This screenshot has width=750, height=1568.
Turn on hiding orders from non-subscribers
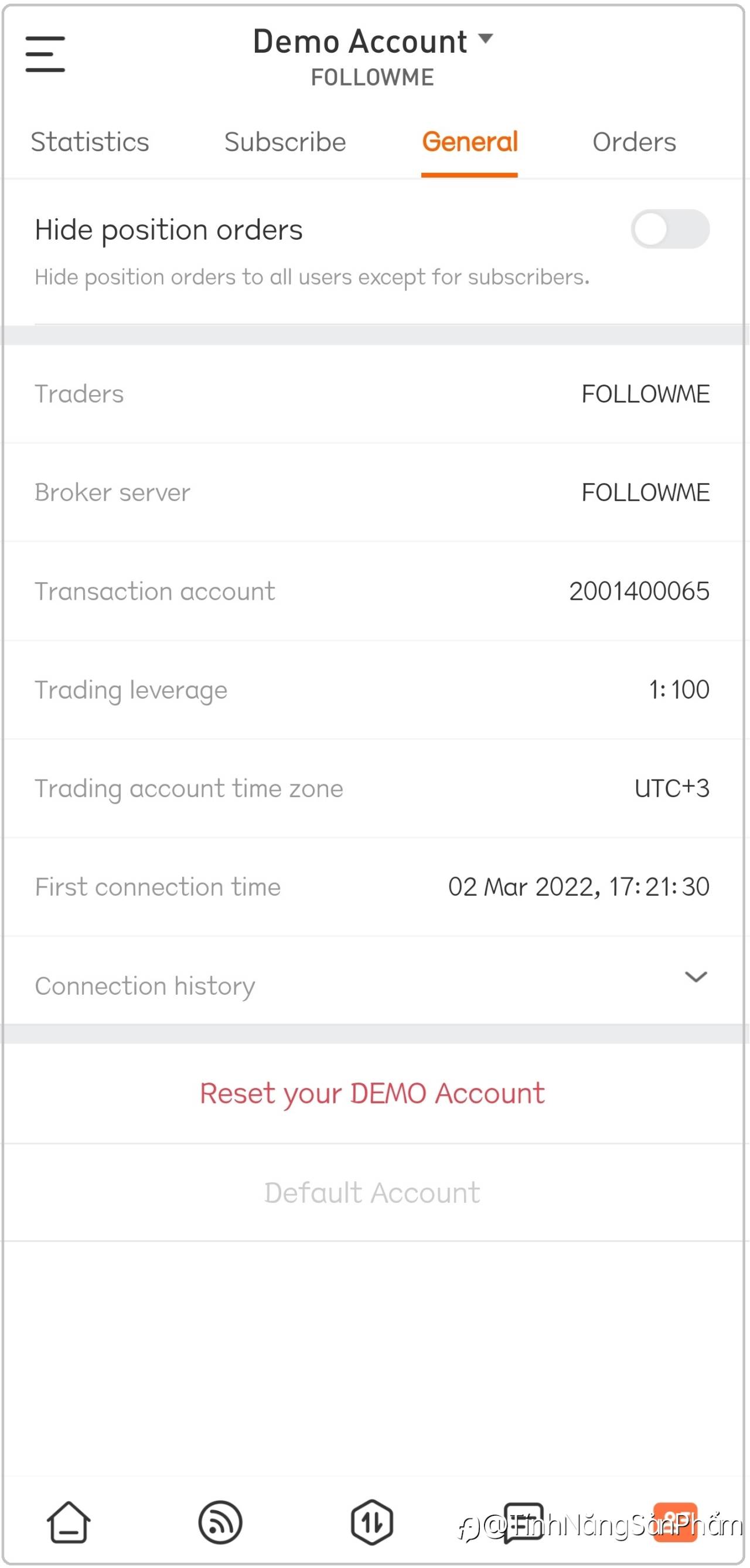click(x=669, y=229)
